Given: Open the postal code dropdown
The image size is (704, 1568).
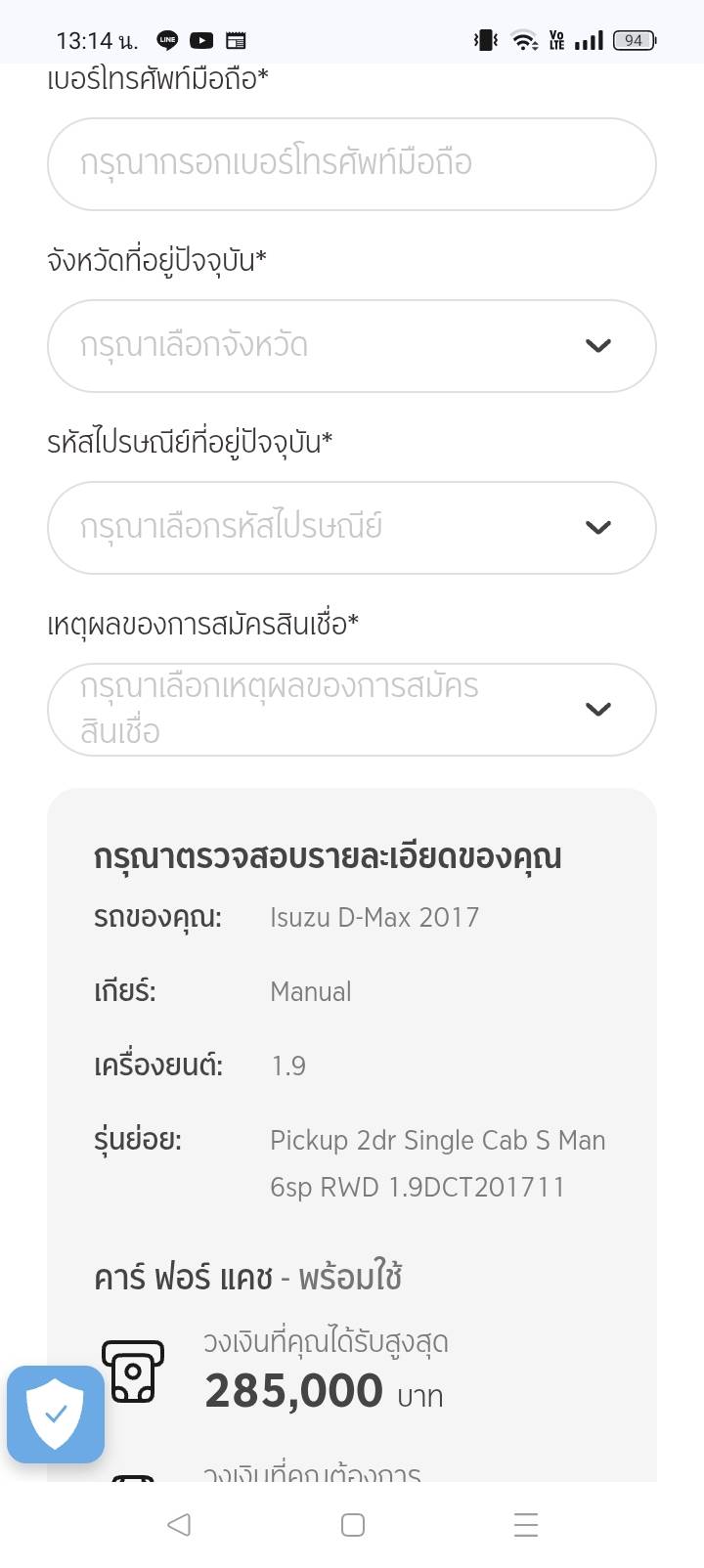Looking at the screenshot, I should click(x=351, y=527).
